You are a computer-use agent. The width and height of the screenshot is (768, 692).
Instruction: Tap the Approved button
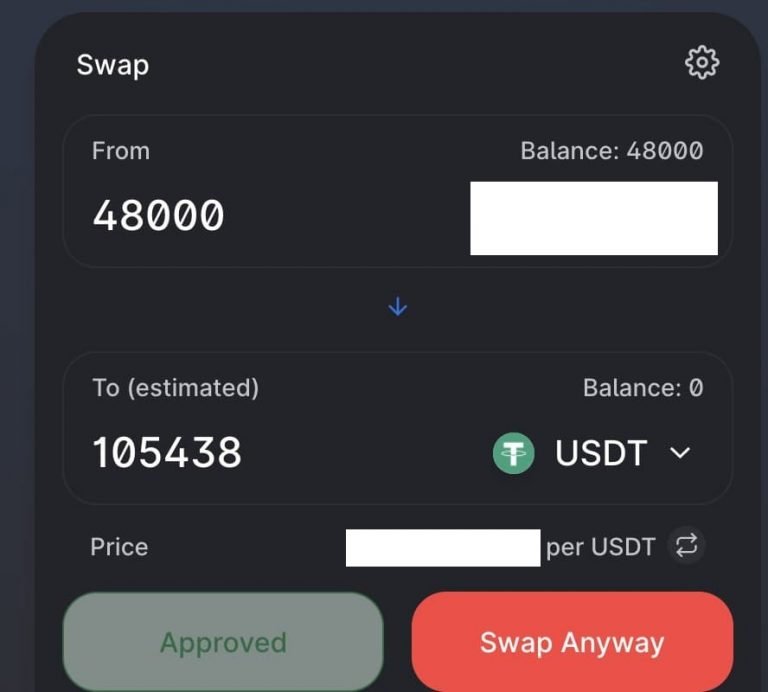(223, 642)
